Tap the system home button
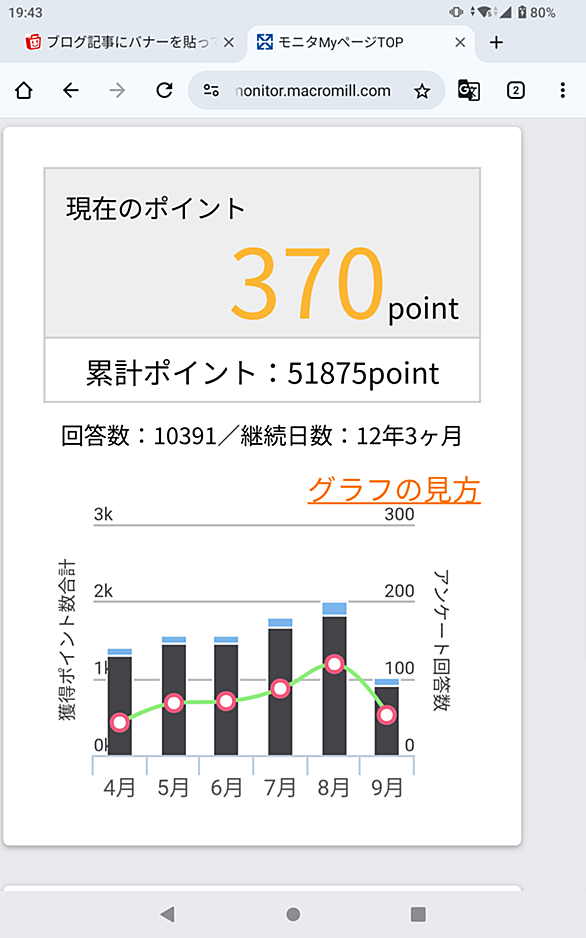The height and width of the screenshot is (938, 586). (293, 914)
